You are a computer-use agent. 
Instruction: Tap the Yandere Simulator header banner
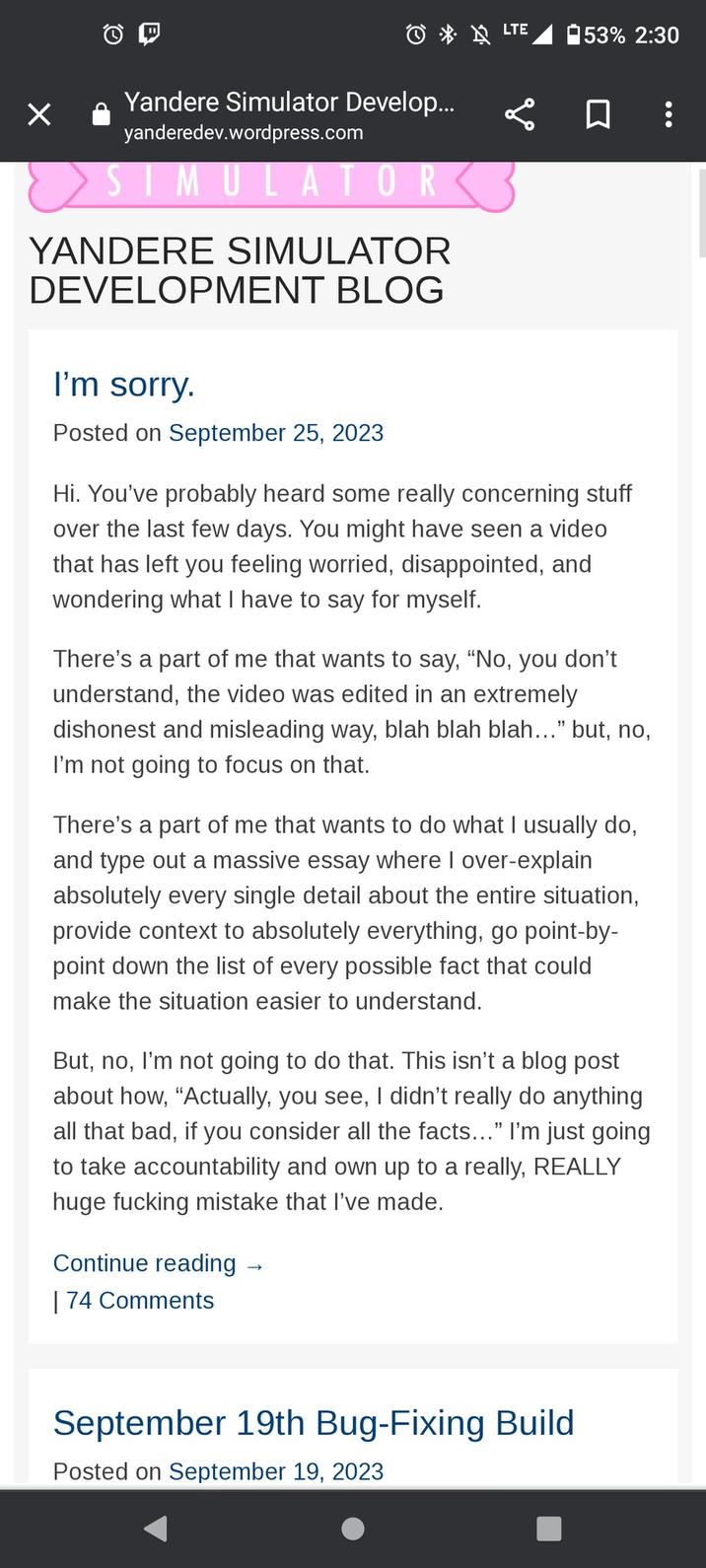tap(272, 184)
